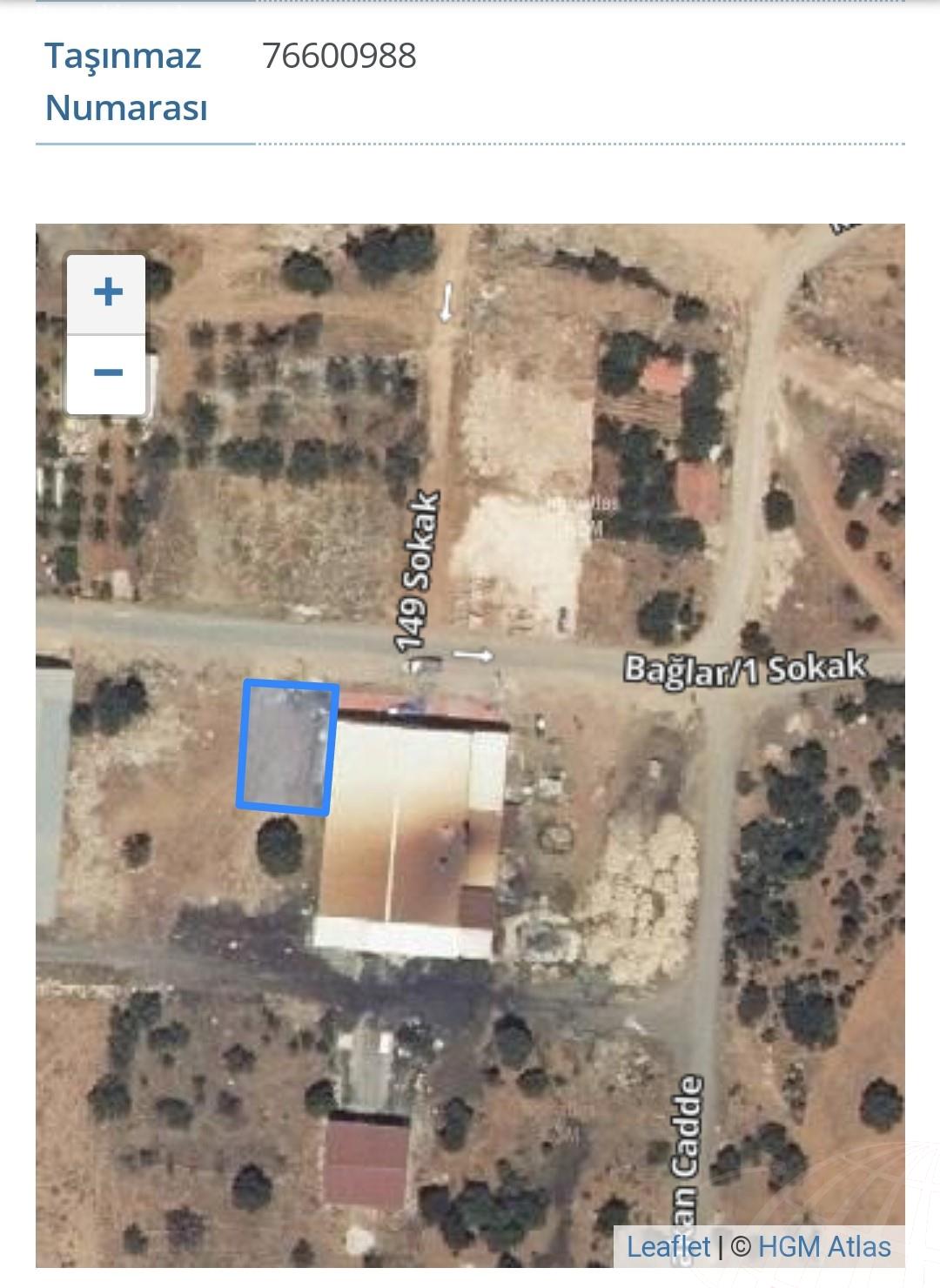This screenshot has height=1288, width=940.
Task: Open the HGM Atlas link
Action: tap(823, 1246)
